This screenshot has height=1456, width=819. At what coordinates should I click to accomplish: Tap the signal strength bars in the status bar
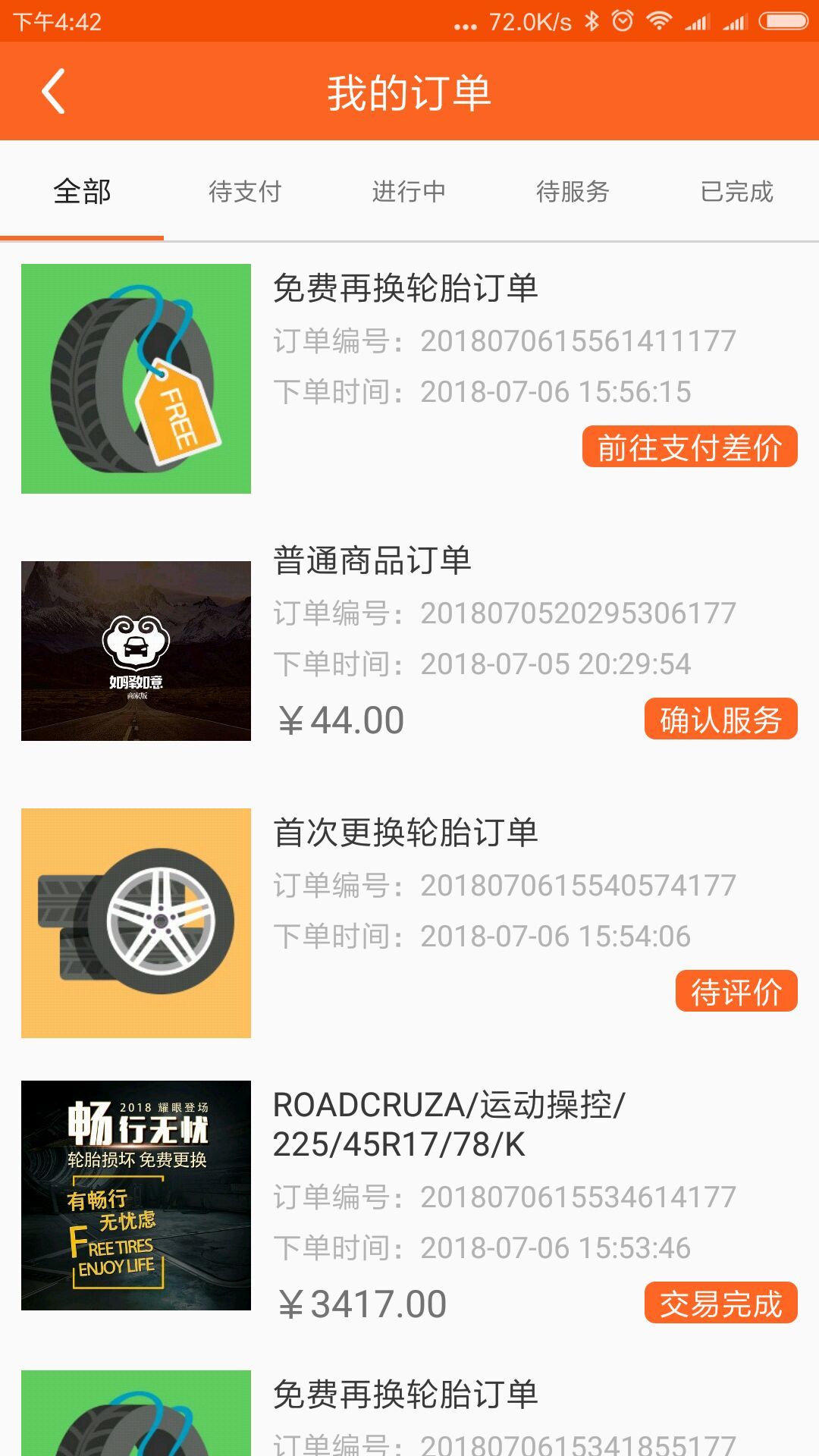click(x=698, y=21)
